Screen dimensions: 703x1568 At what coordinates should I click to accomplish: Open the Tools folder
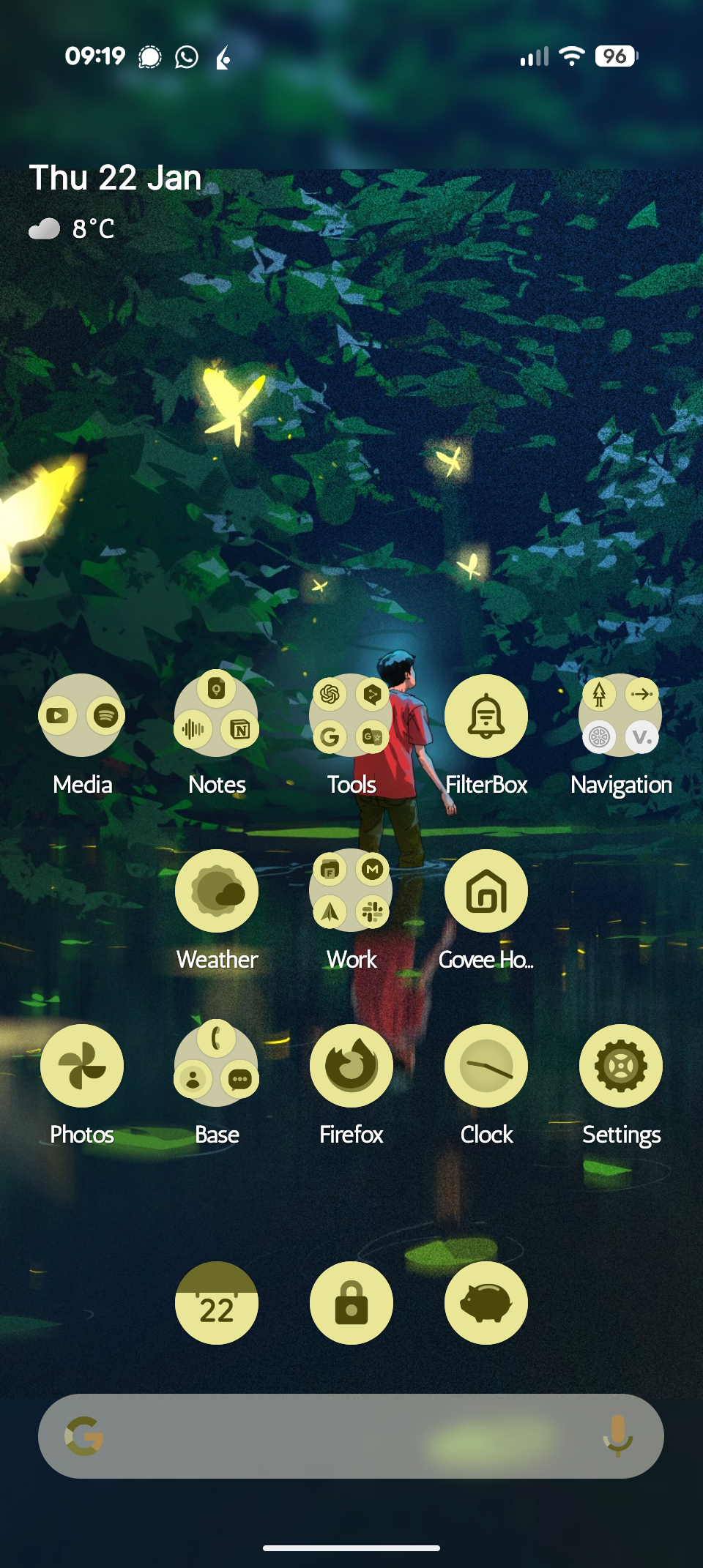pos(351,715)
